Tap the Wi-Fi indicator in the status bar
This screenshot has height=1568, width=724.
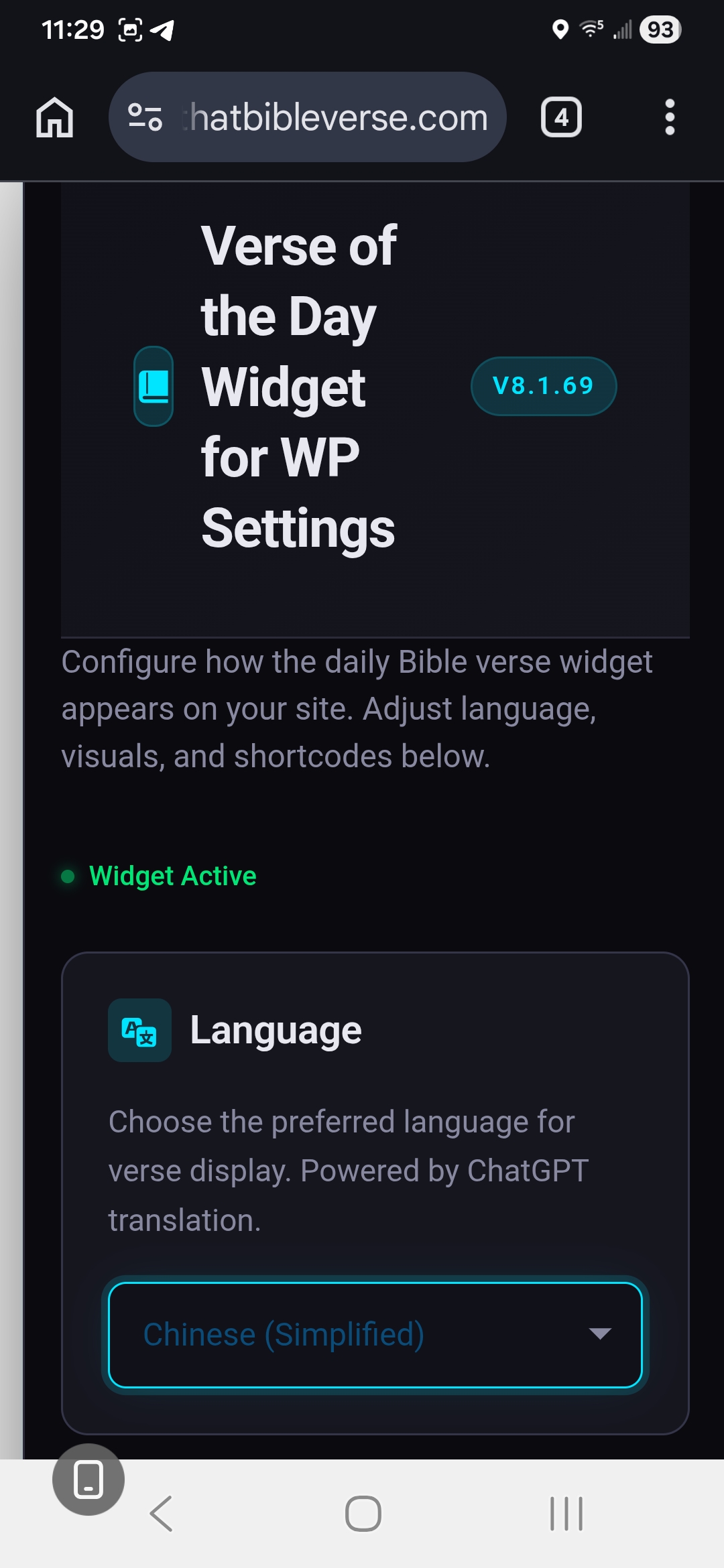click(x=589, y=29)
